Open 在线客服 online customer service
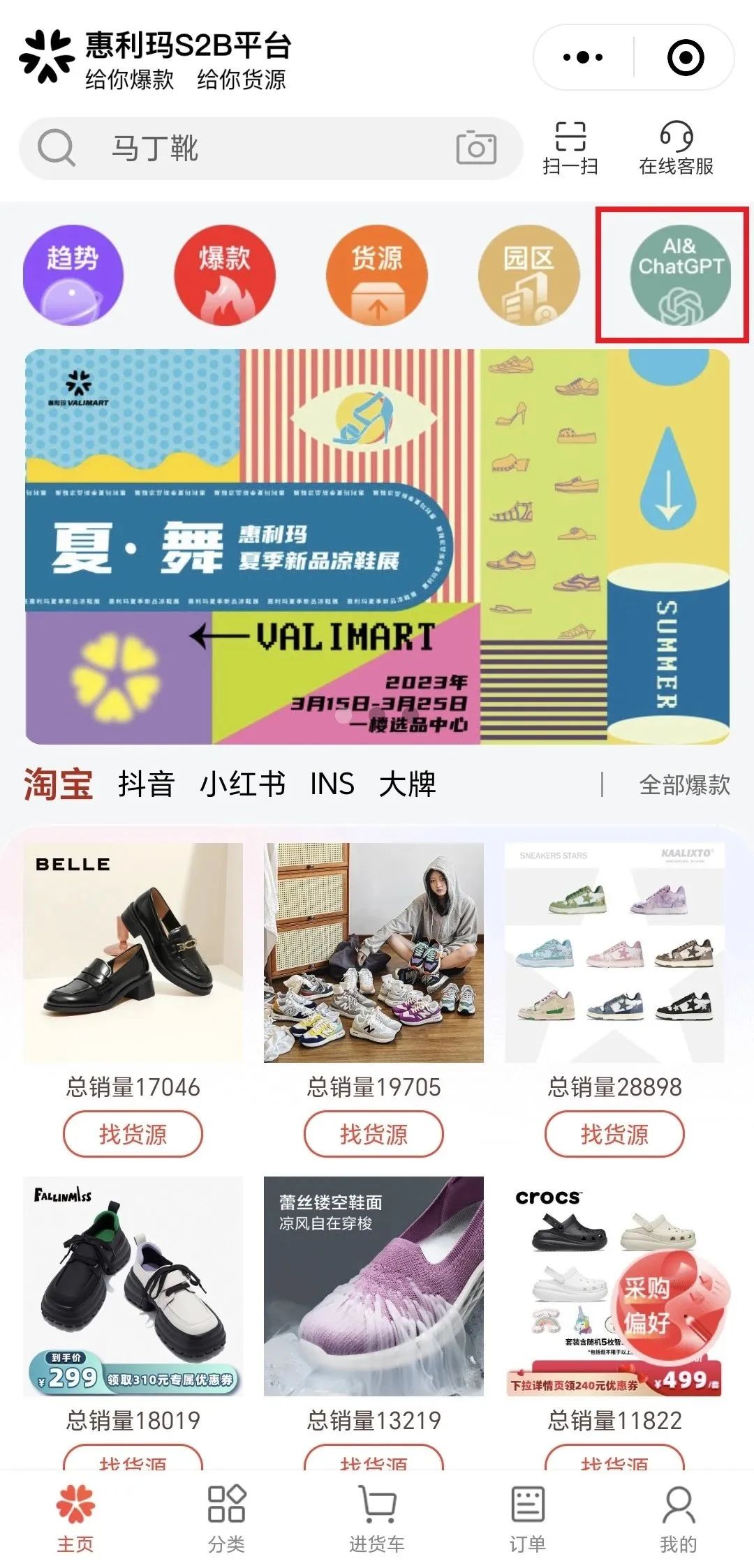This screenshot has width=754, height=1568. click(x=676, y=147)
